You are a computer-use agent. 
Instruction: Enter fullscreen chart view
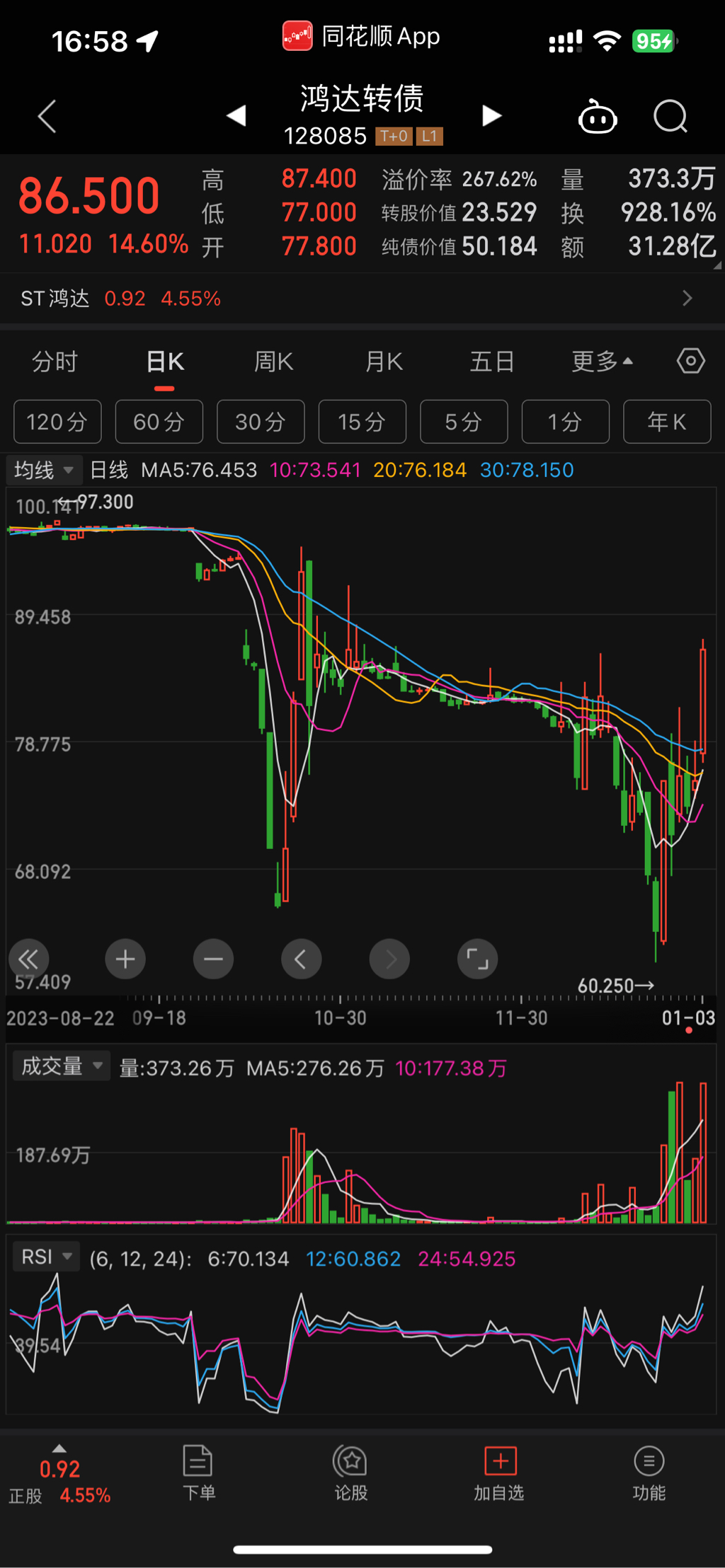pyautogui.click(x=477, y=959)
